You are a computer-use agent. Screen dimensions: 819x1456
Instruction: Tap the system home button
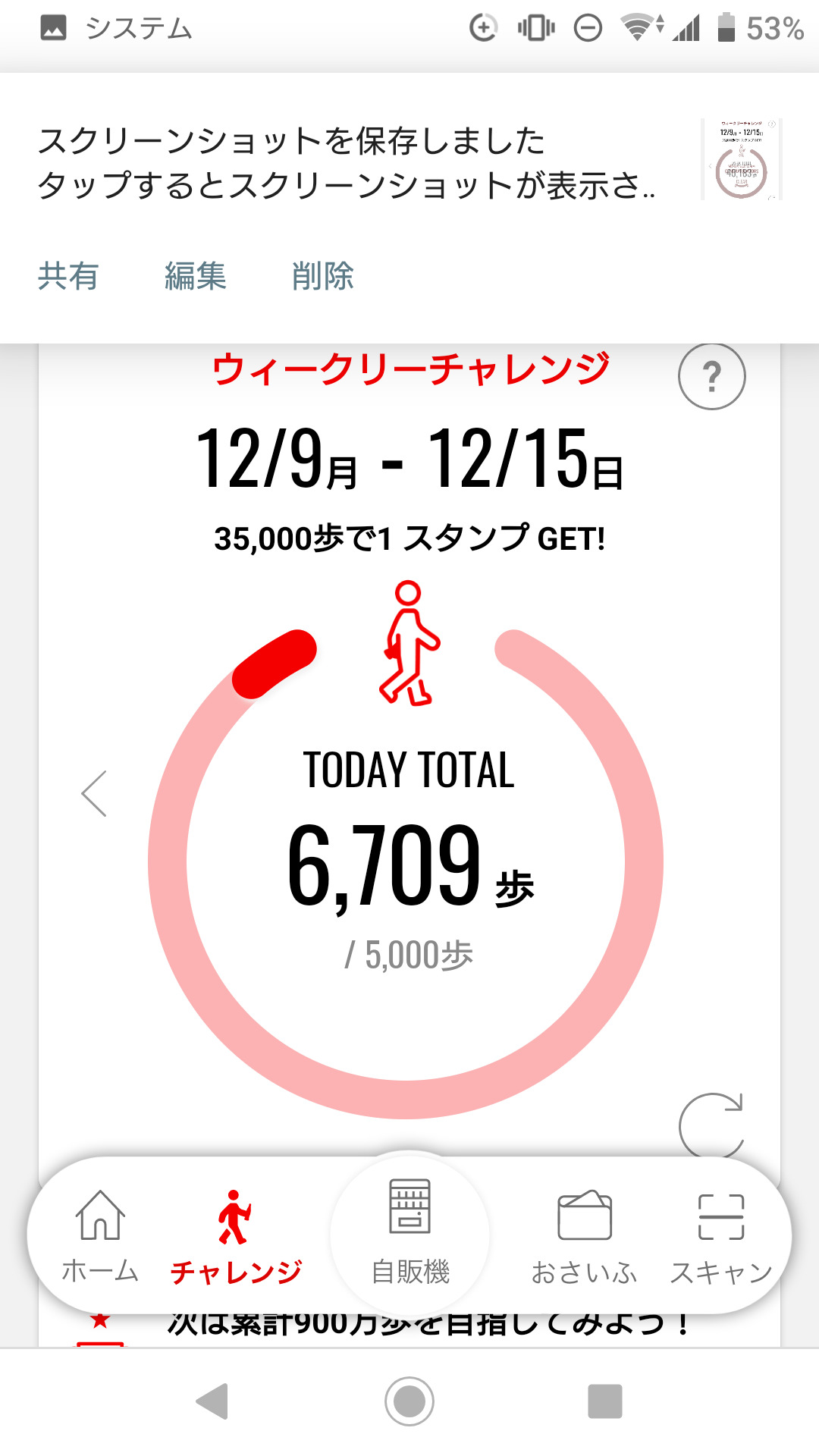pyautogui.click(x=409, y=1401)
